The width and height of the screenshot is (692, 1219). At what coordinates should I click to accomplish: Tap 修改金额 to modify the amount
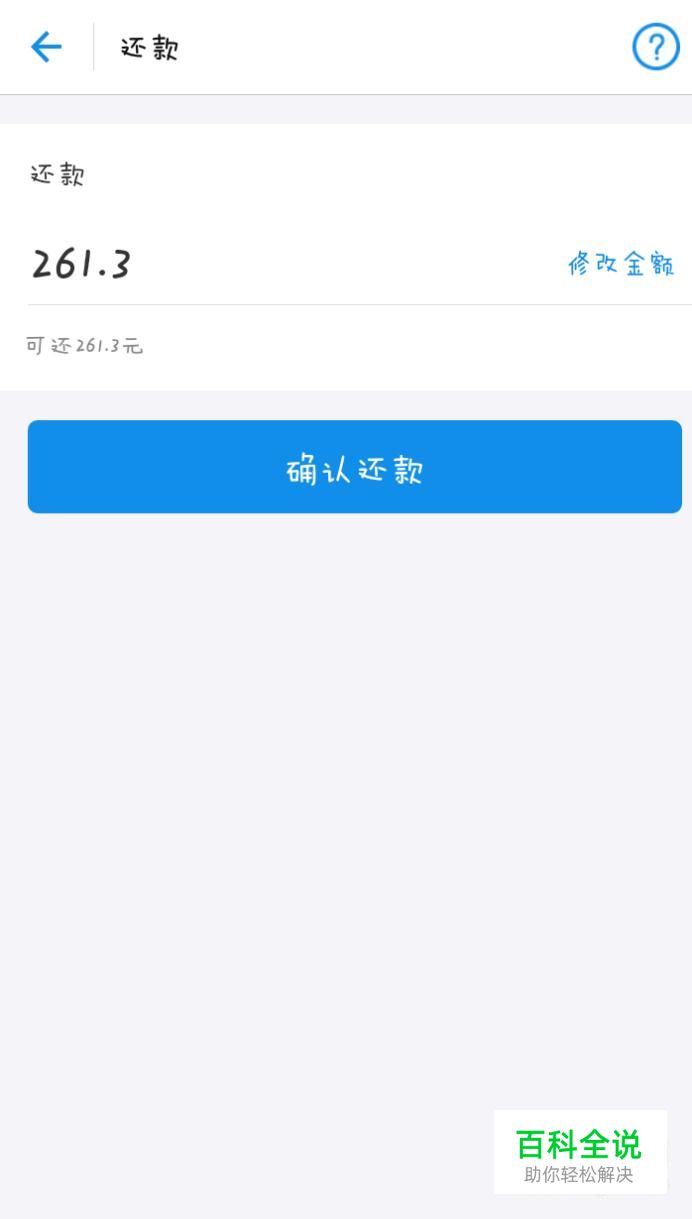point(621,264)
